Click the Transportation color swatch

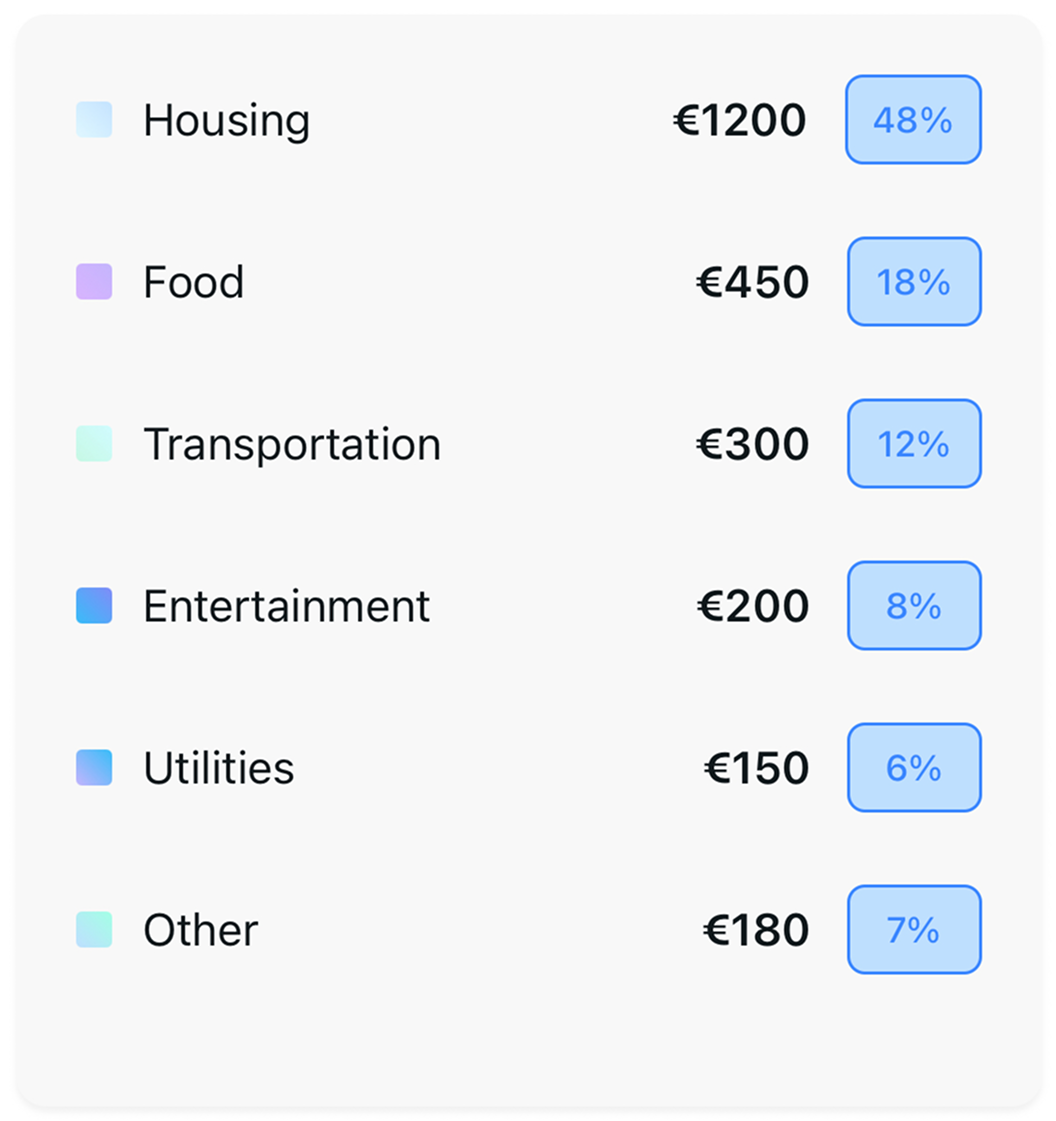click(92, 443)
